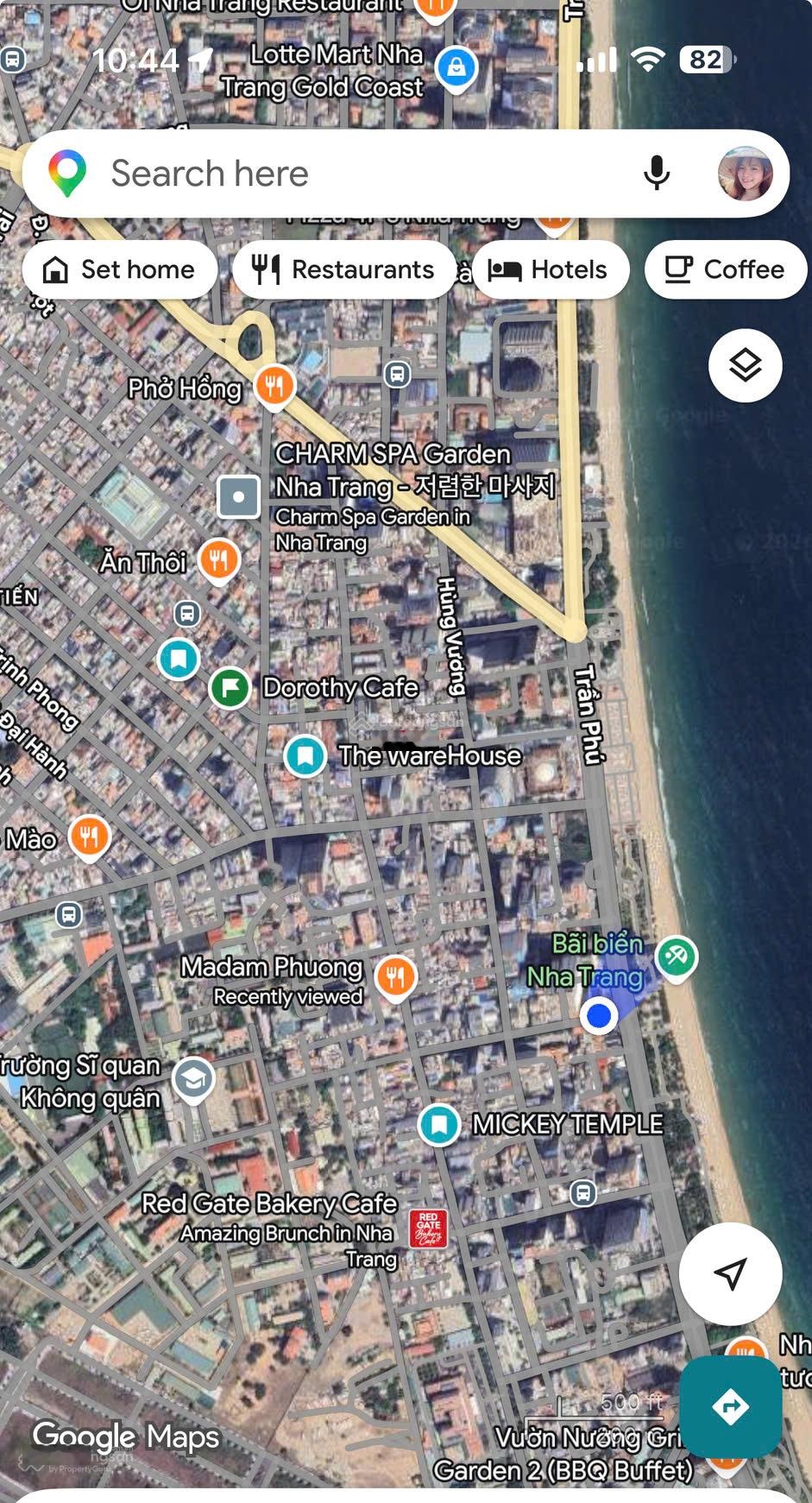This screenshot has height=1503, width=812.
Task: Start voice search with the microphone
Action: point(657,174)
